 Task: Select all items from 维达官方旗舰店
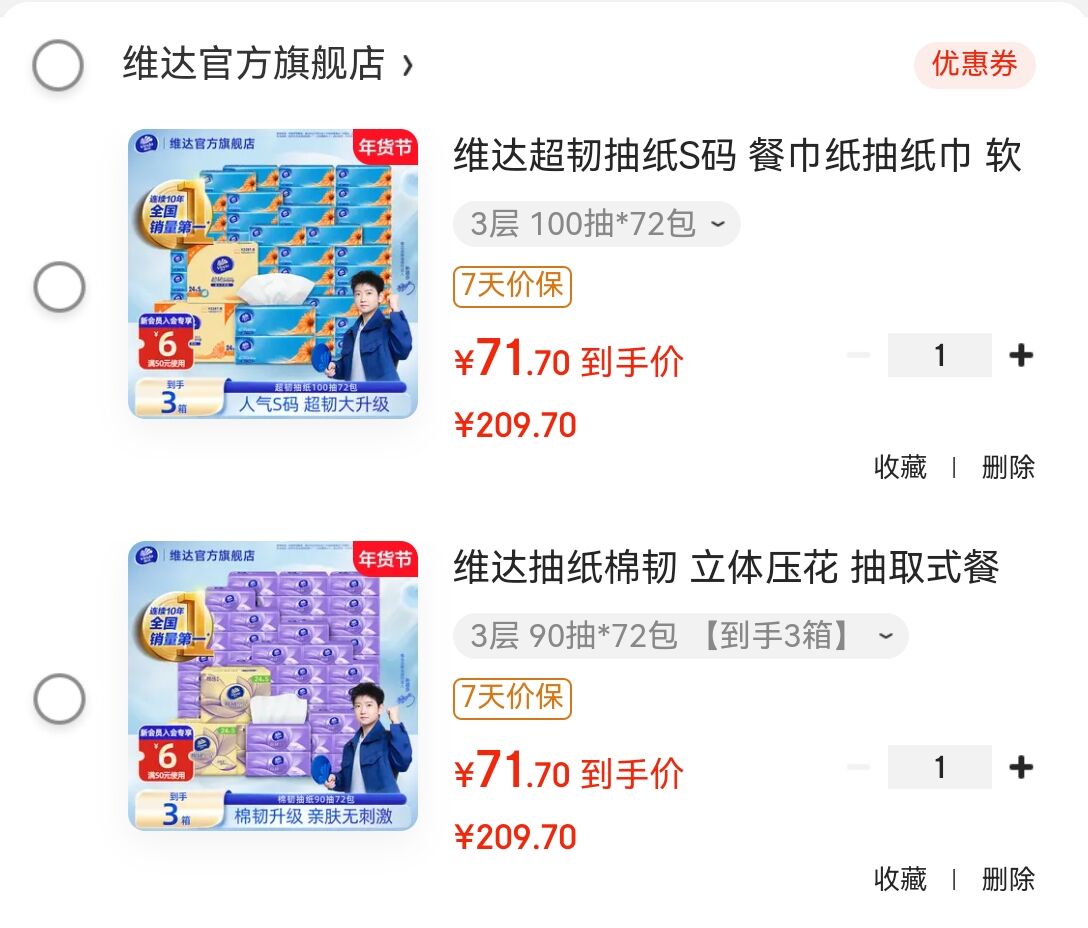[58, 66]
